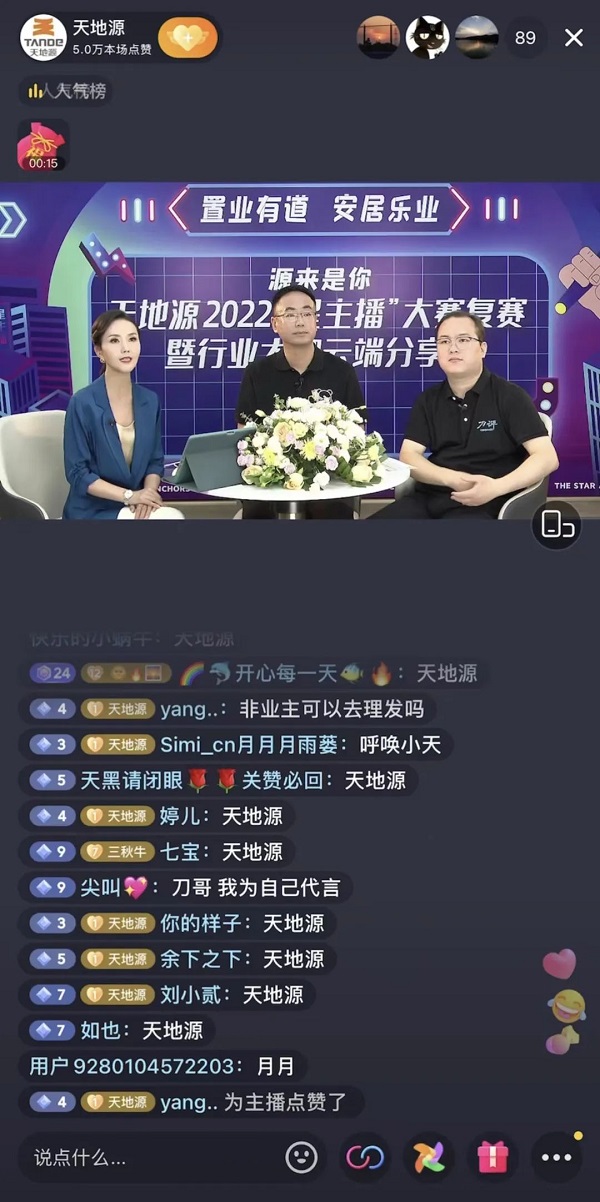Screen dimensions: 600x1202
Task: View the 89 audience members list
Action: pos(525,38)
